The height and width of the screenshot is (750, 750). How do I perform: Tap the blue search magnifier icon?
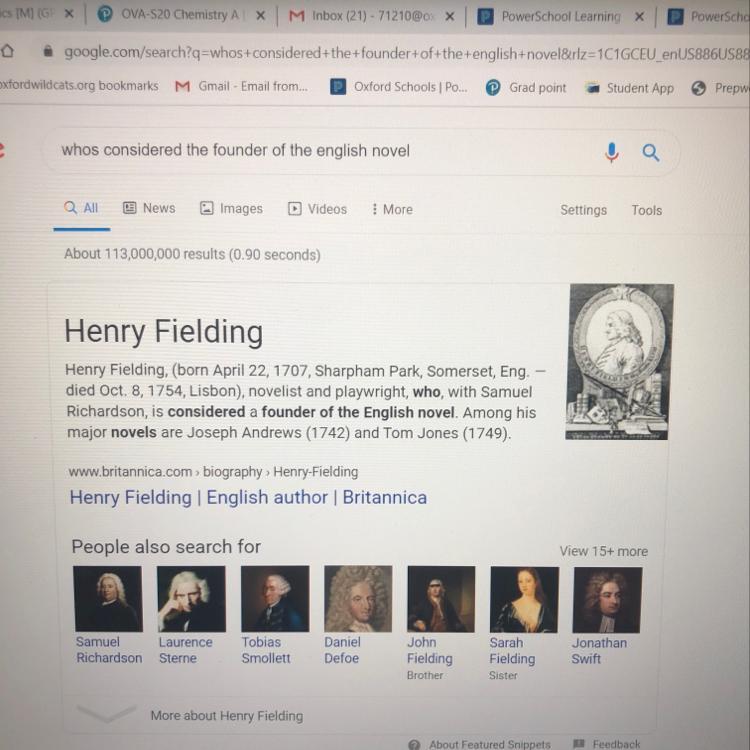651,152
